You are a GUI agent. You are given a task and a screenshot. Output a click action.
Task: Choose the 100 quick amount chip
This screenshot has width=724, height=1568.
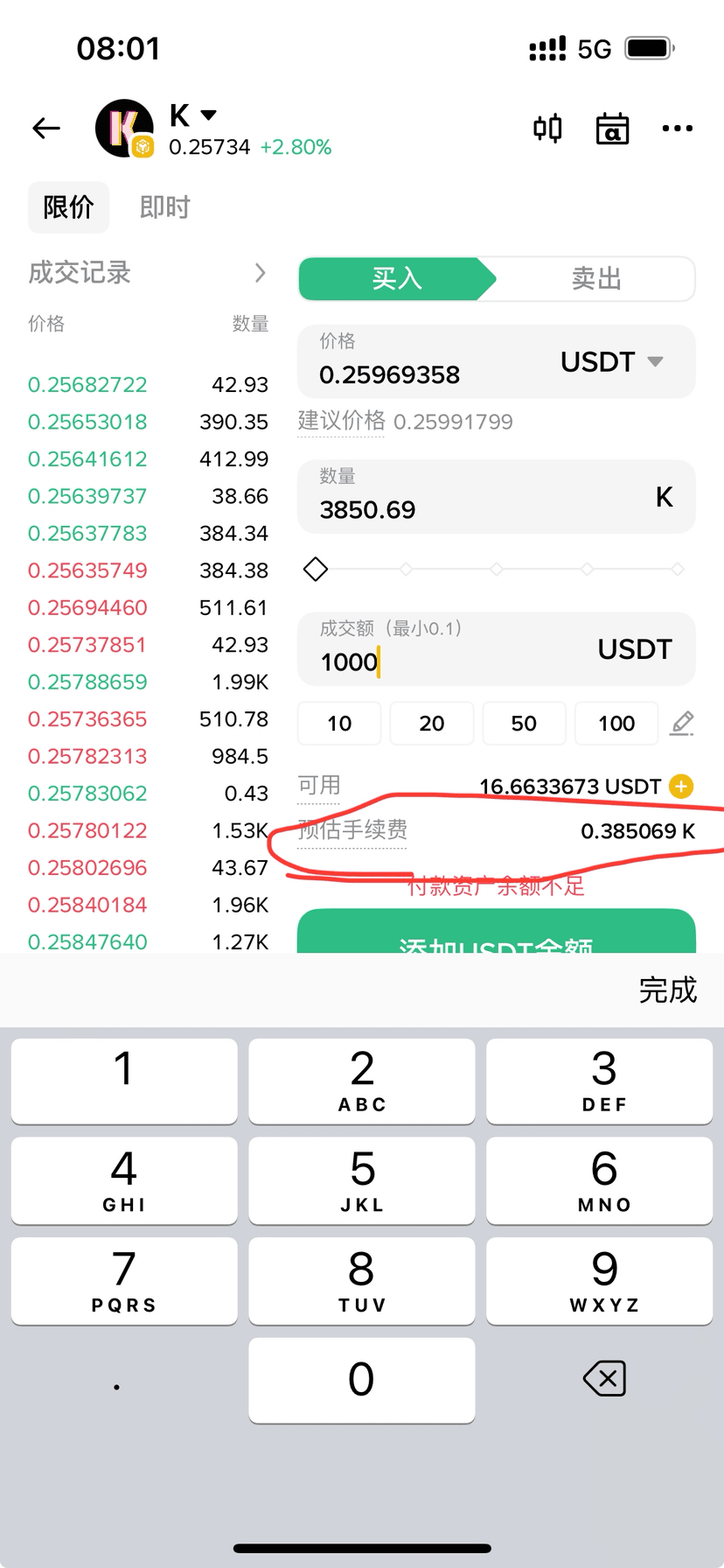click(616, 723)
